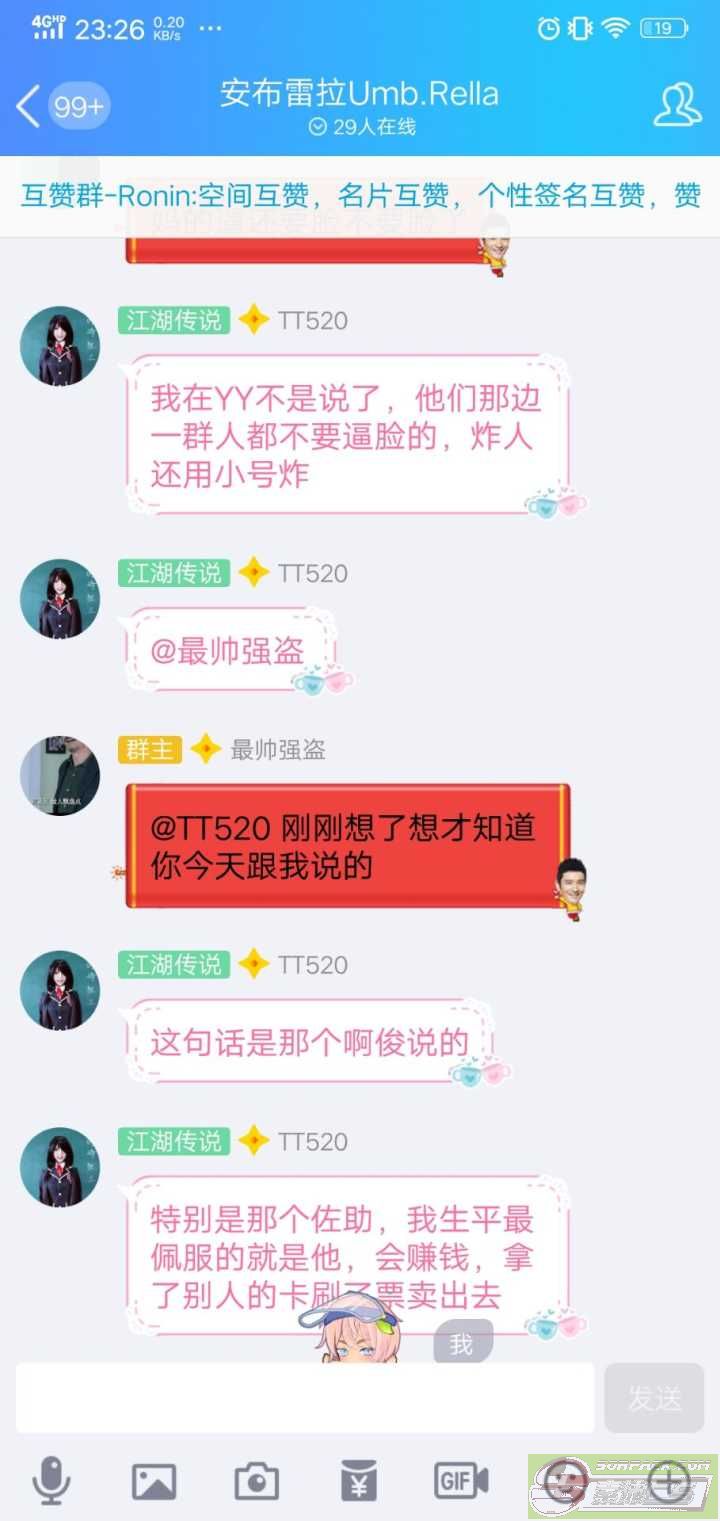Open the red packet icon
Image resolution: width=720 pixels, height=1521 pixels.
[358, 1481]
